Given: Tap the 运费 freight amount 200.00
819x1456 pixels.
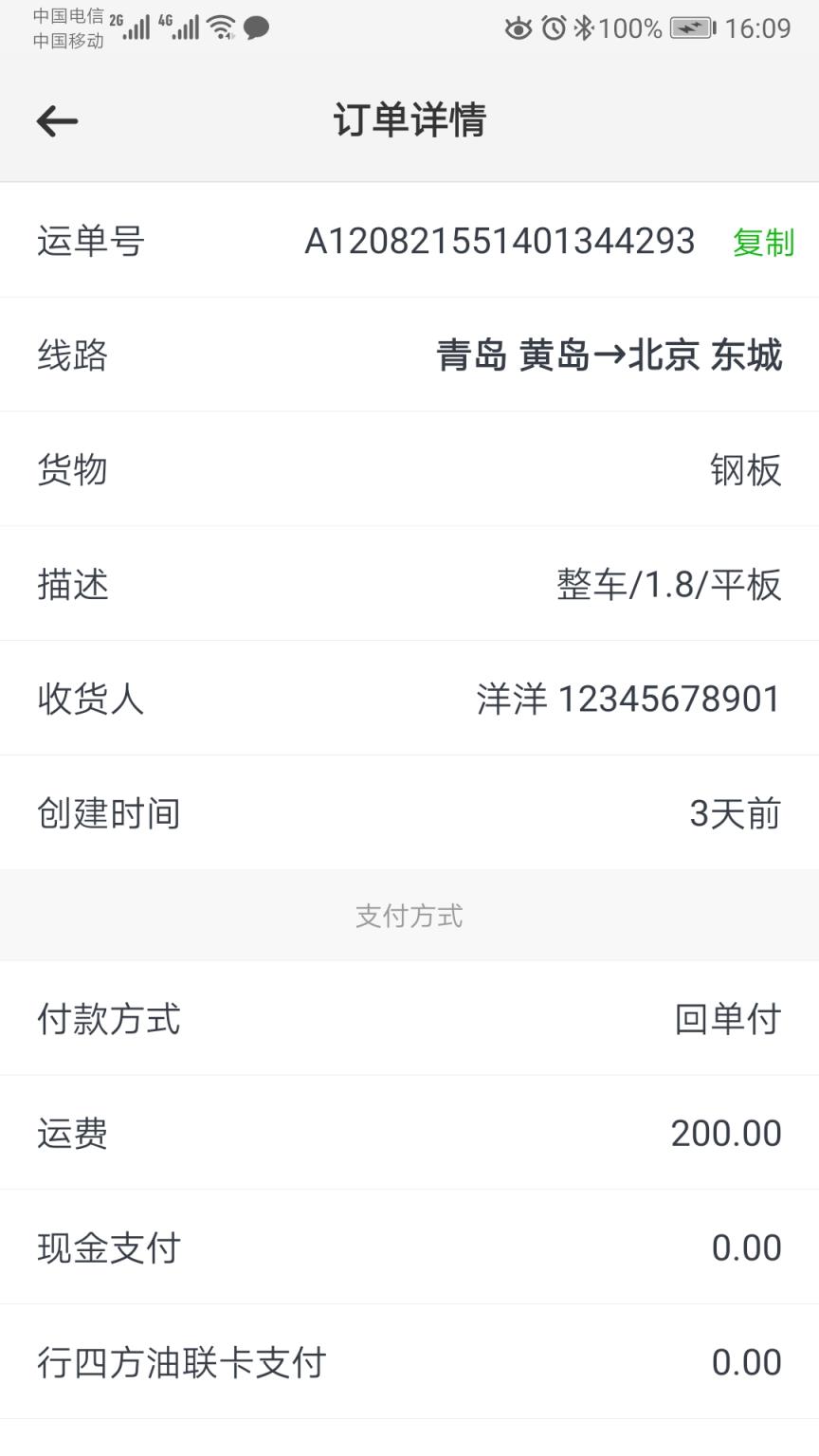Looking at the screenshot, I should point(726,1133).
